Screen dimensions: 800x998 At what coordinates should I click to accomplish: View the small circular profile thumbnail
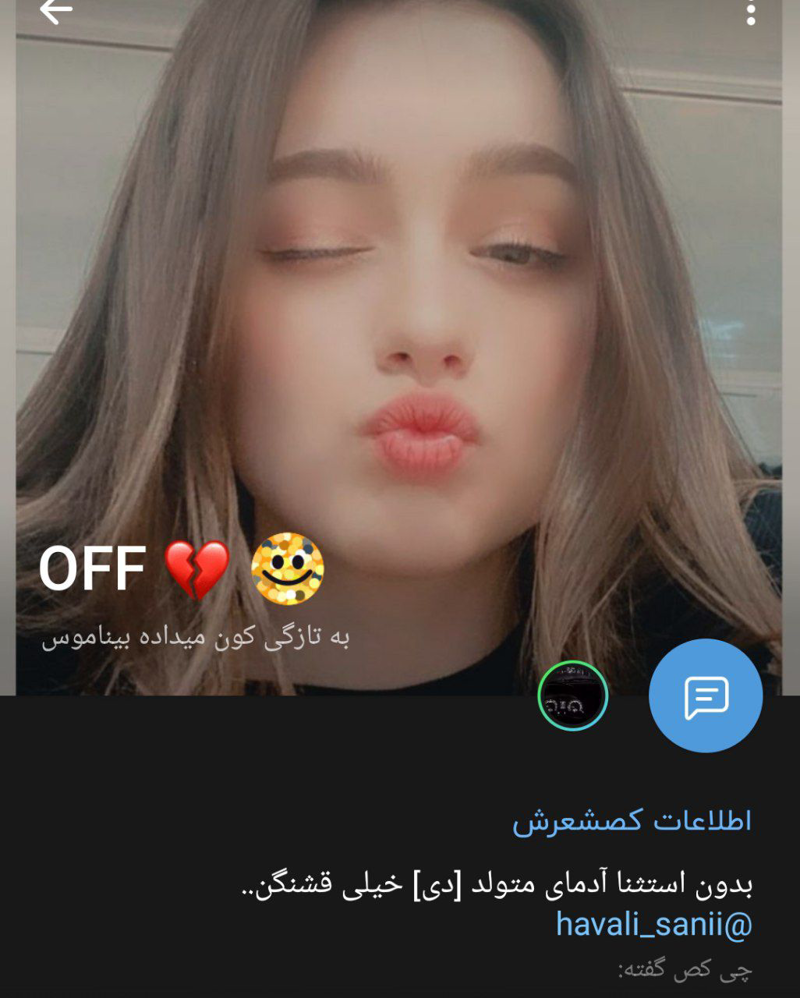click(573, 695)
